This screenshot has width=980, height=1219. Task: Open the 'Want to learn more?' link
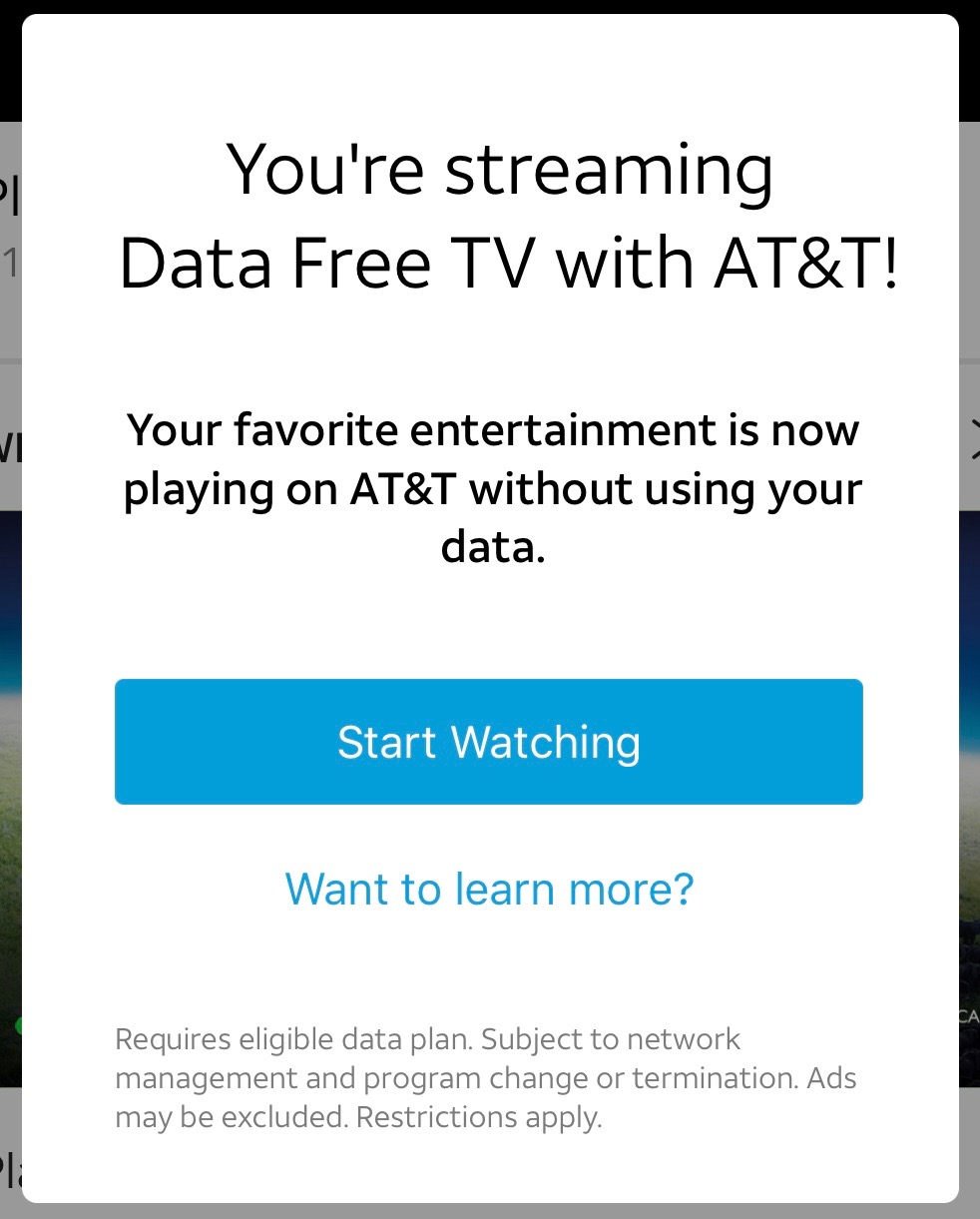489,889
